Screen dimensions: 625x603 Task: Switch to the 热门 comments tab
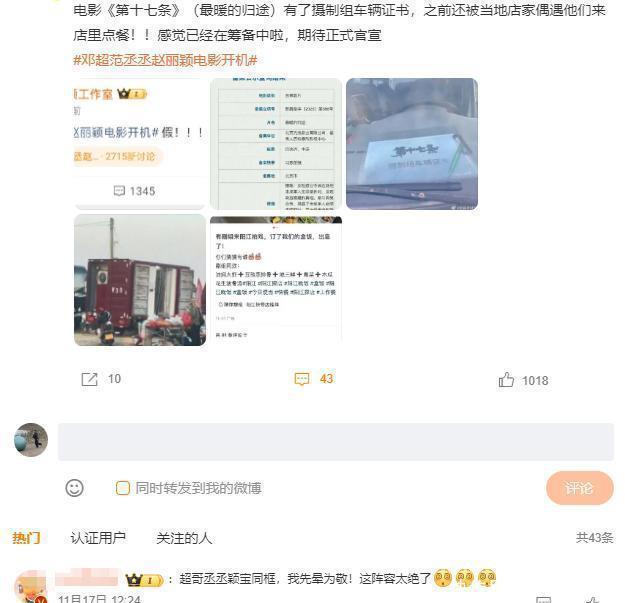point(26,538)
